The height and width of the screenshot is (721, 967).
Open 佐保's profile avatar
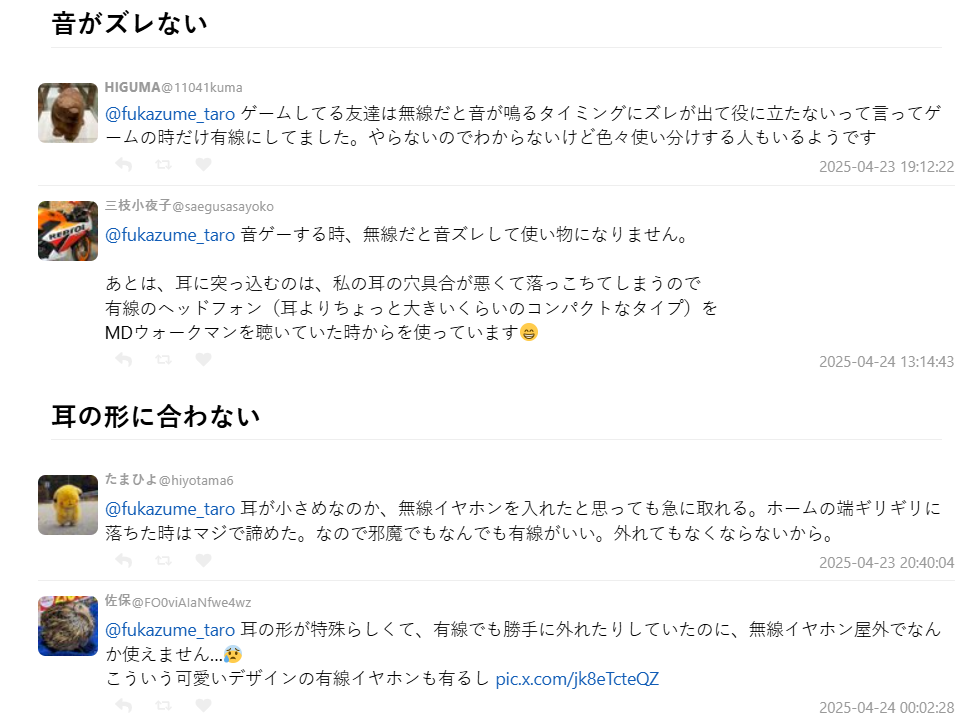tap(68, 626)
